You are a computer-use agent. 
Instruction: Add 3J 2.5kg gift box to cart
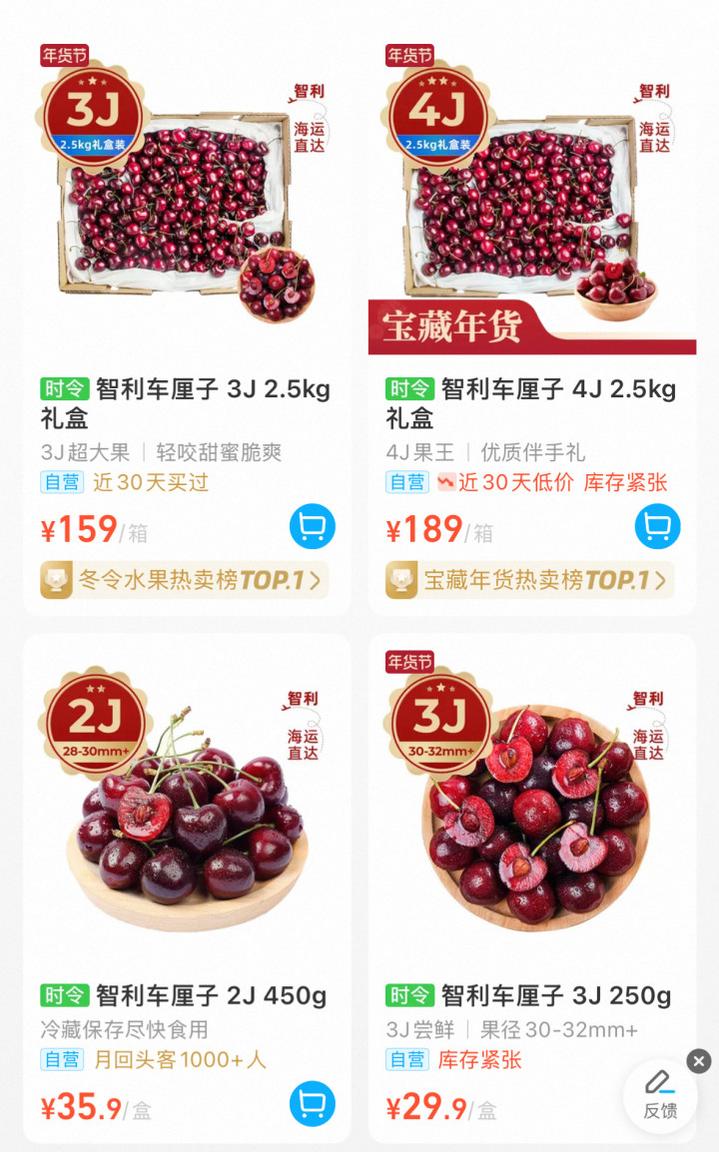pos(312,526)
